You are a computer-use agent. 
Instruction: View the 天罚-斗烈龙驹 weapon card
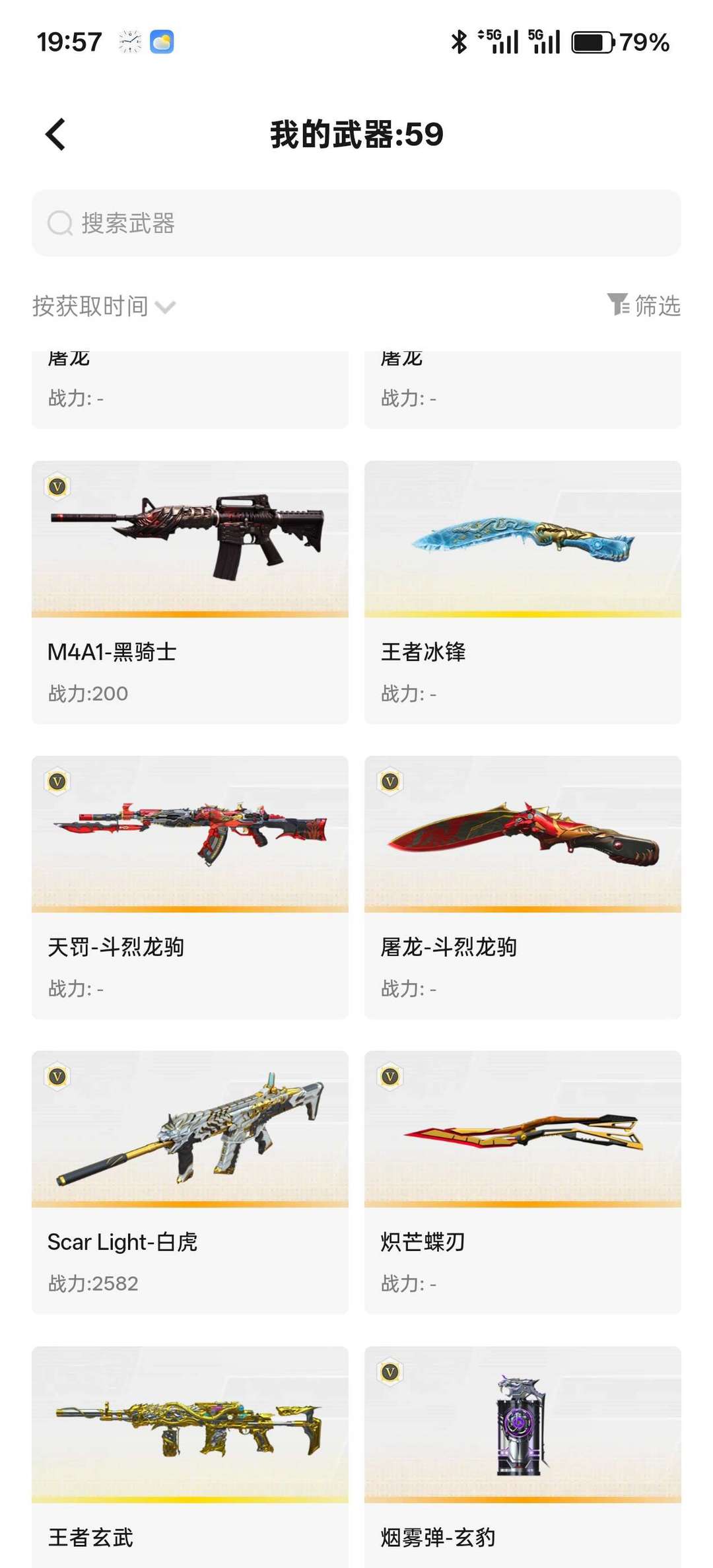pyautogui.click(x=190, y=887)
